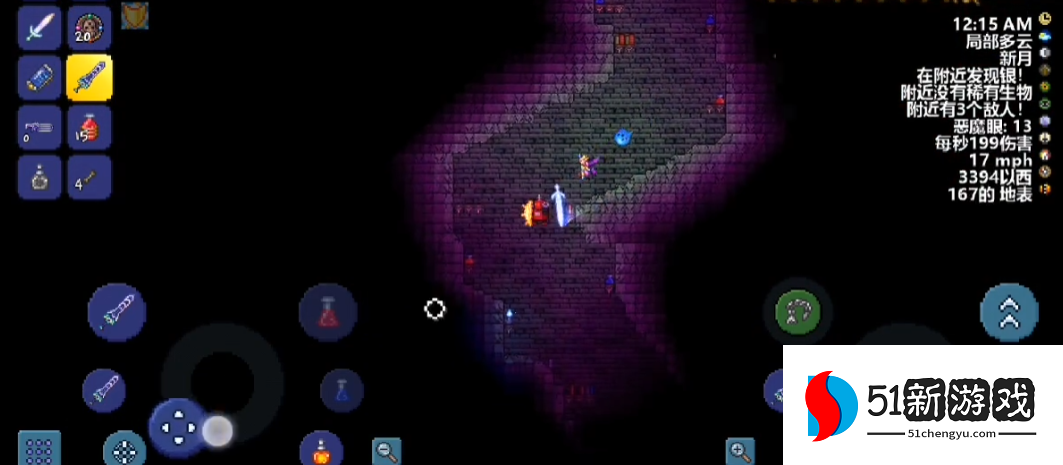This screenshot has height=465, width=1063.
Task: Zoom in with the plus magnifier
Action: tap(740, 451)
